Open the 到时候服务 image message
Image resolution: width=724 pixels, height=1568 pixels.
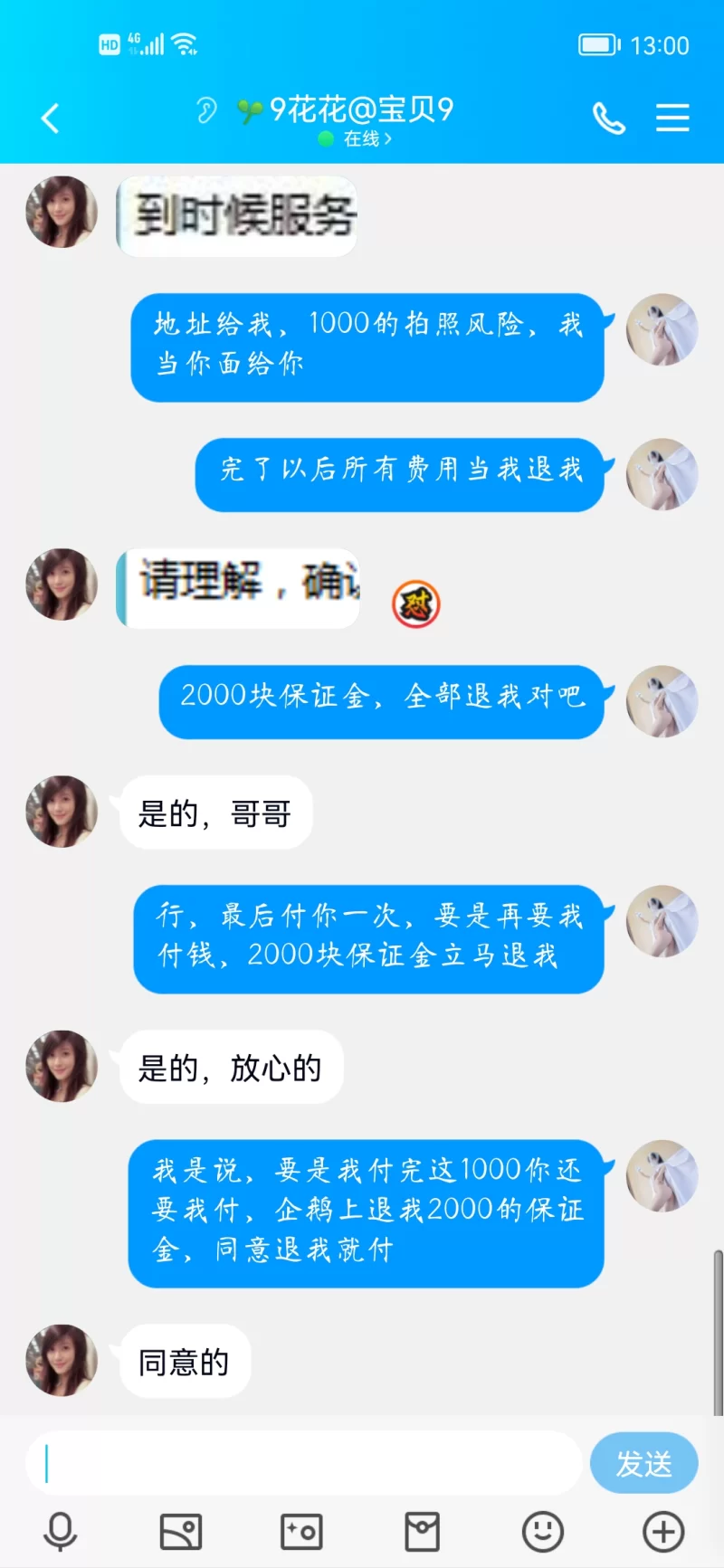pyautogui.click(x=237, y=216)
